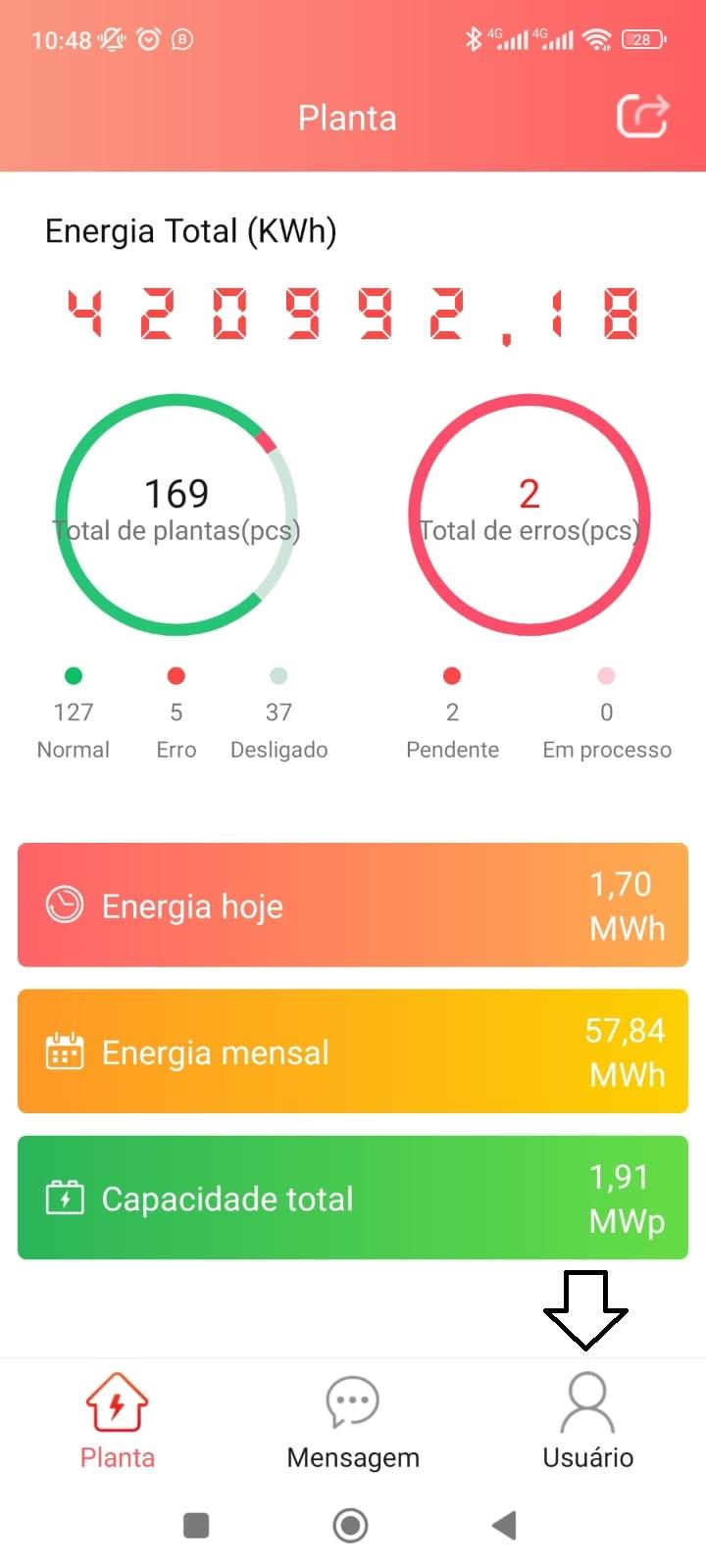This screenshot has width=706, height=1568.
Task: Tap the share icon in the header
Action: [x=642, y=117]
